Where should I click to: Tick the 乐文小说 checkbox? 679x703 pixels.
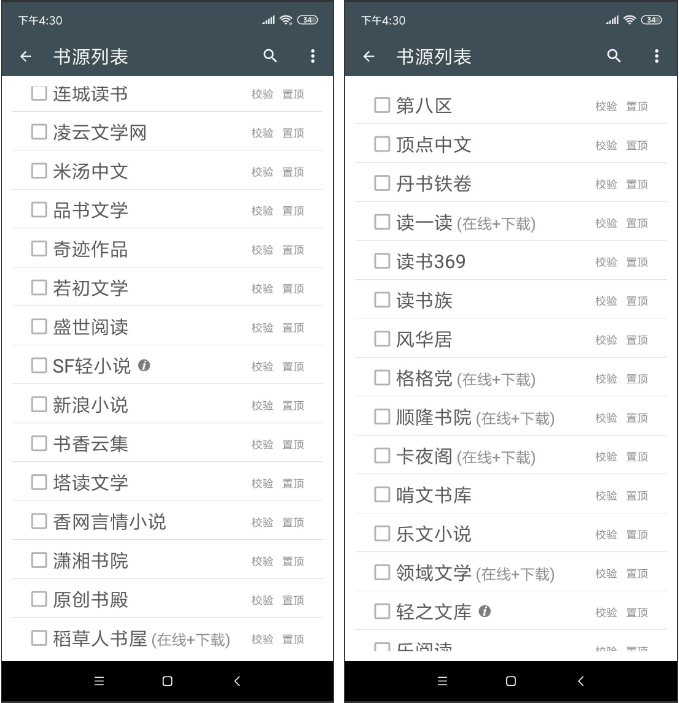[x=382, y=534]
